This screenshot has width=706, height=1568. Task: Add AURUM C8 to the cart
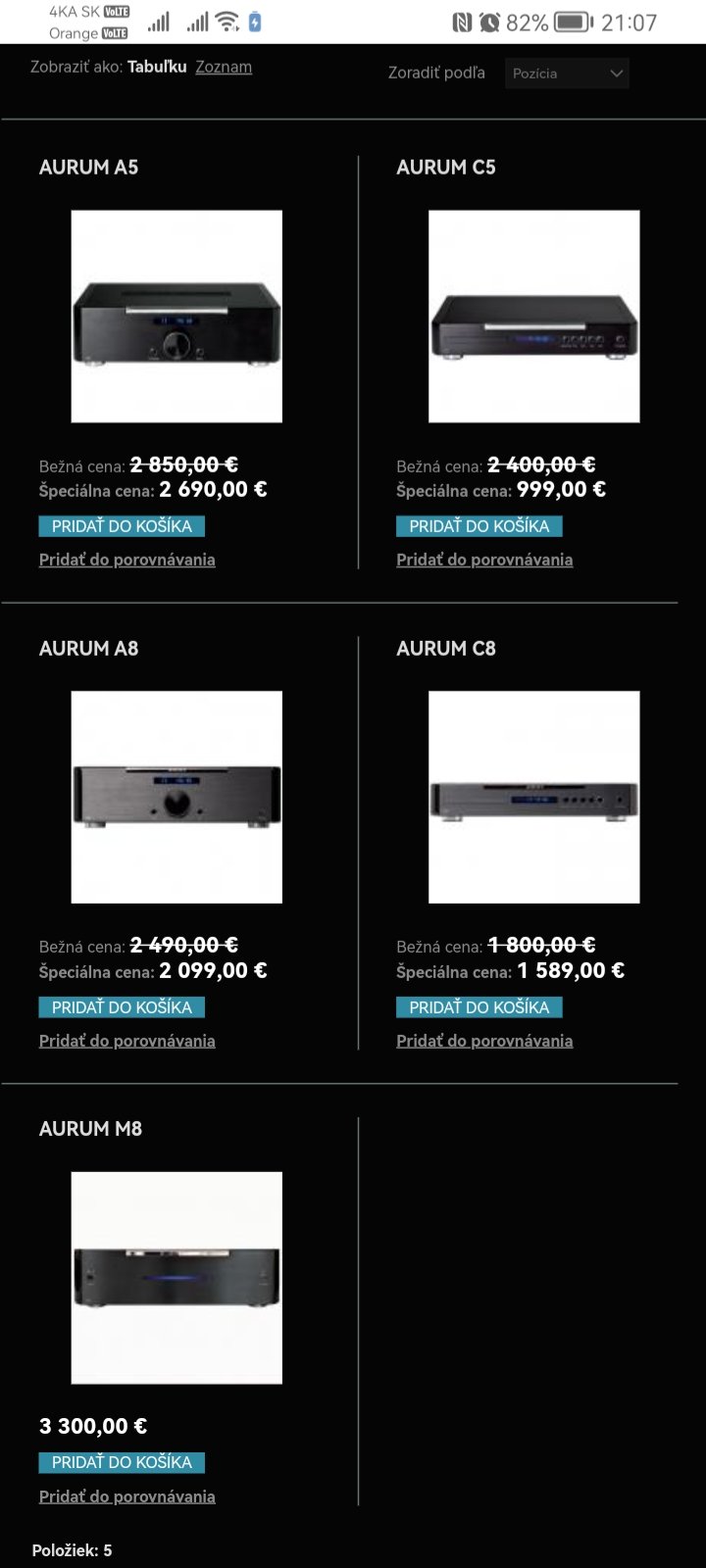(479, 1007)
